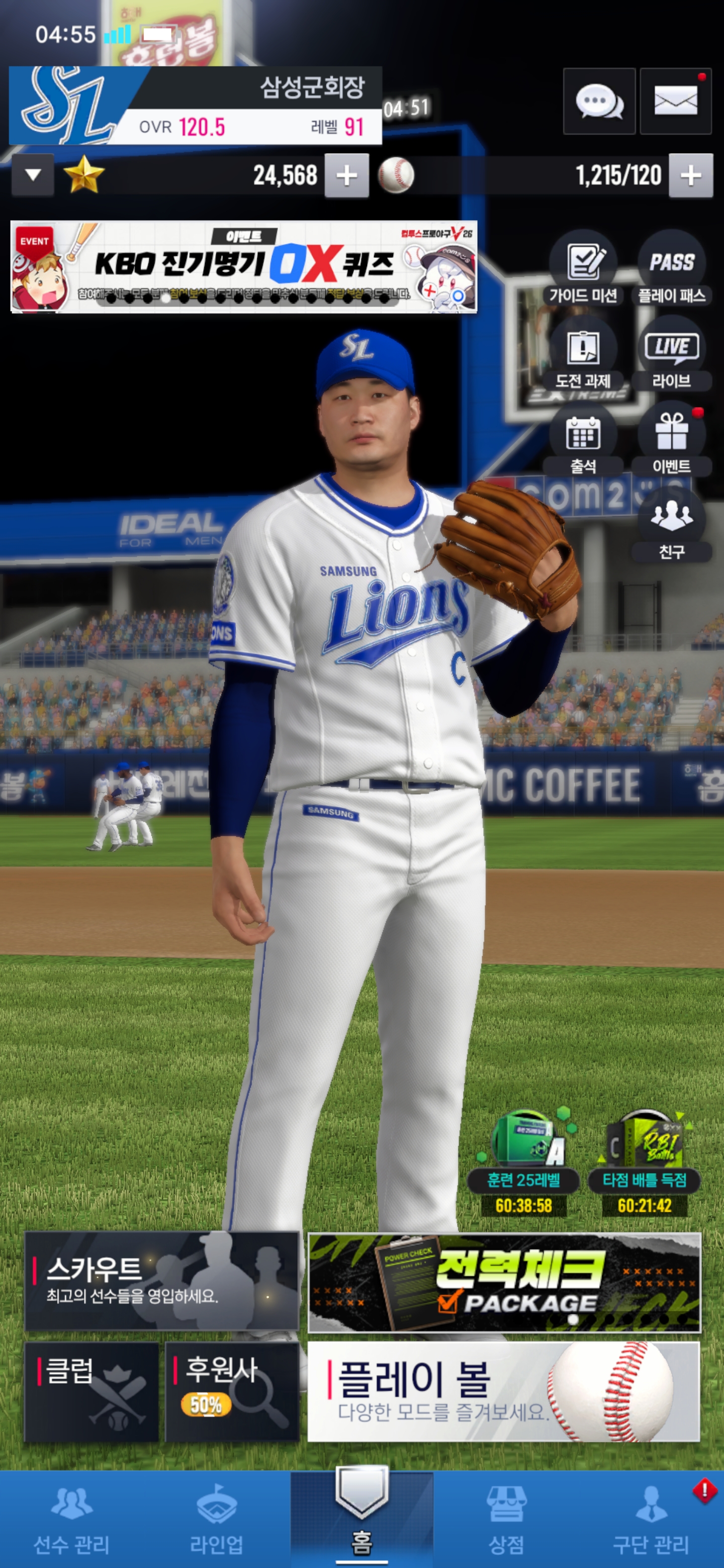Open 도전 과제 challenges
Viewport: 724px width, 1568px height.
(583, 354)
